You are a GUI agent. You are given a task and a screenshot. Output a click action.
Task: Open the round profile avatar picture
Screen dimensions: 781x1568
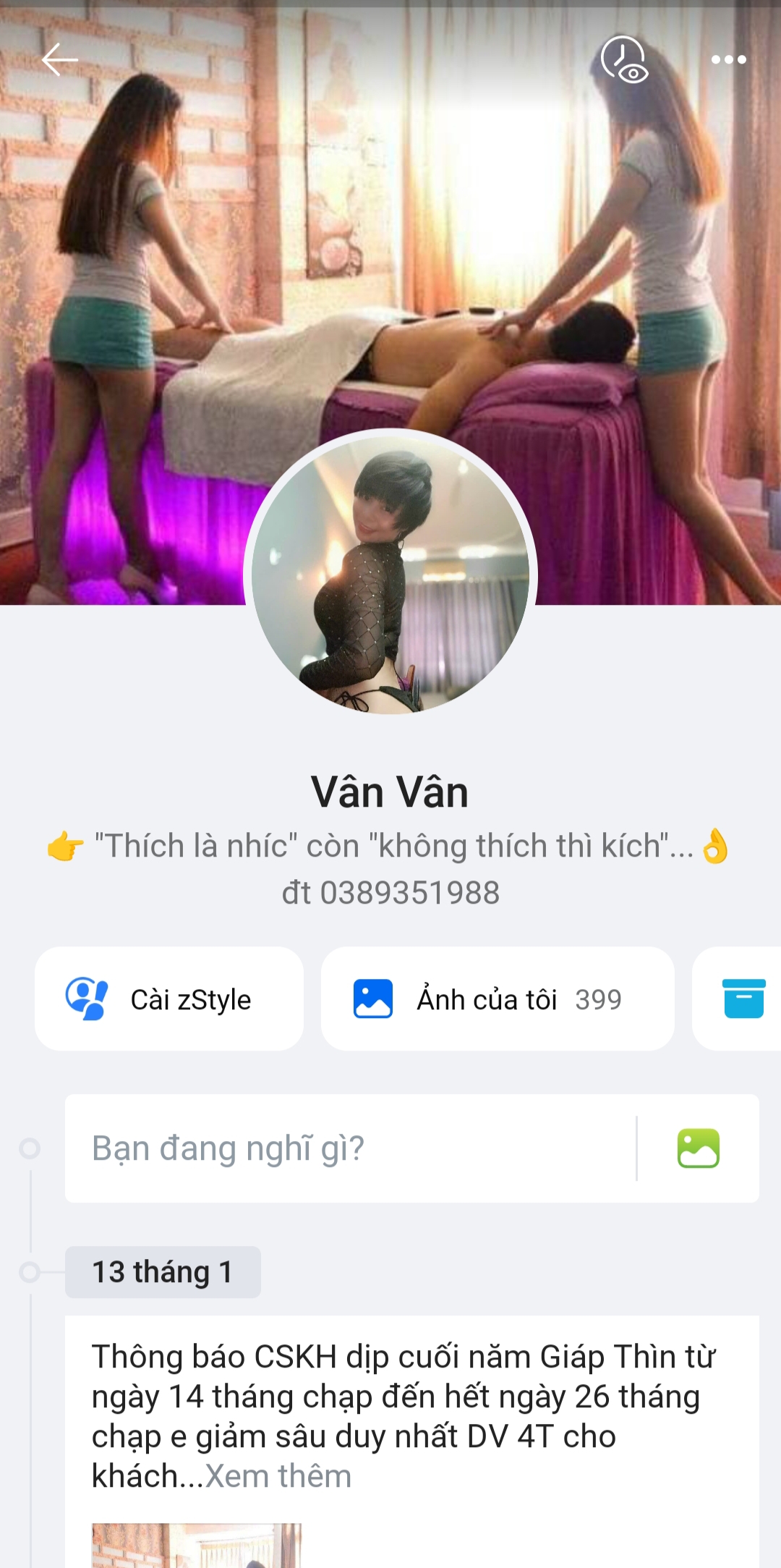390,575
